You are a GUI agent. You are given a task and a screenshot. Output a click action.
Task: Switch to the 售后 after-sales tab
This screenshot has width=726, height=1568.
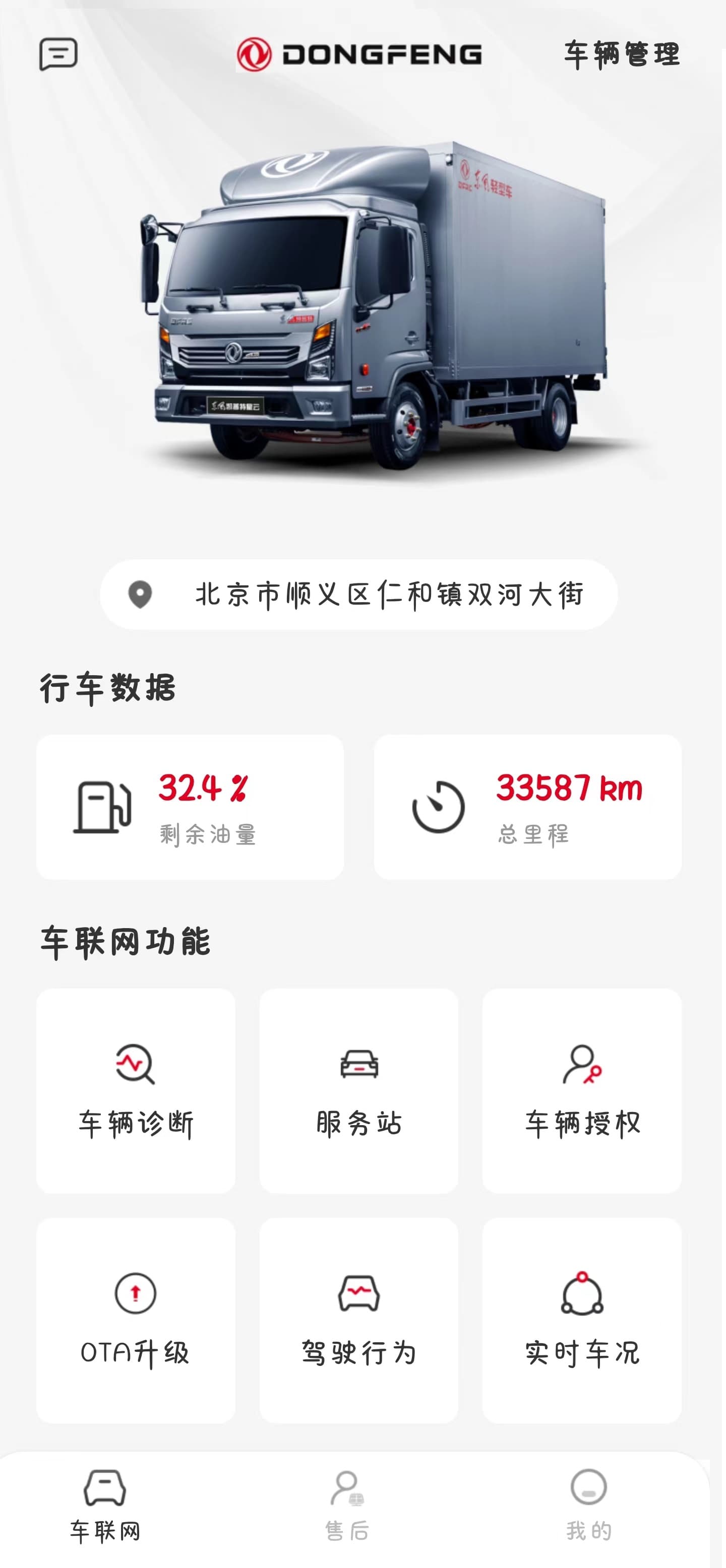pyautogui.click(x=347, y=1506)
